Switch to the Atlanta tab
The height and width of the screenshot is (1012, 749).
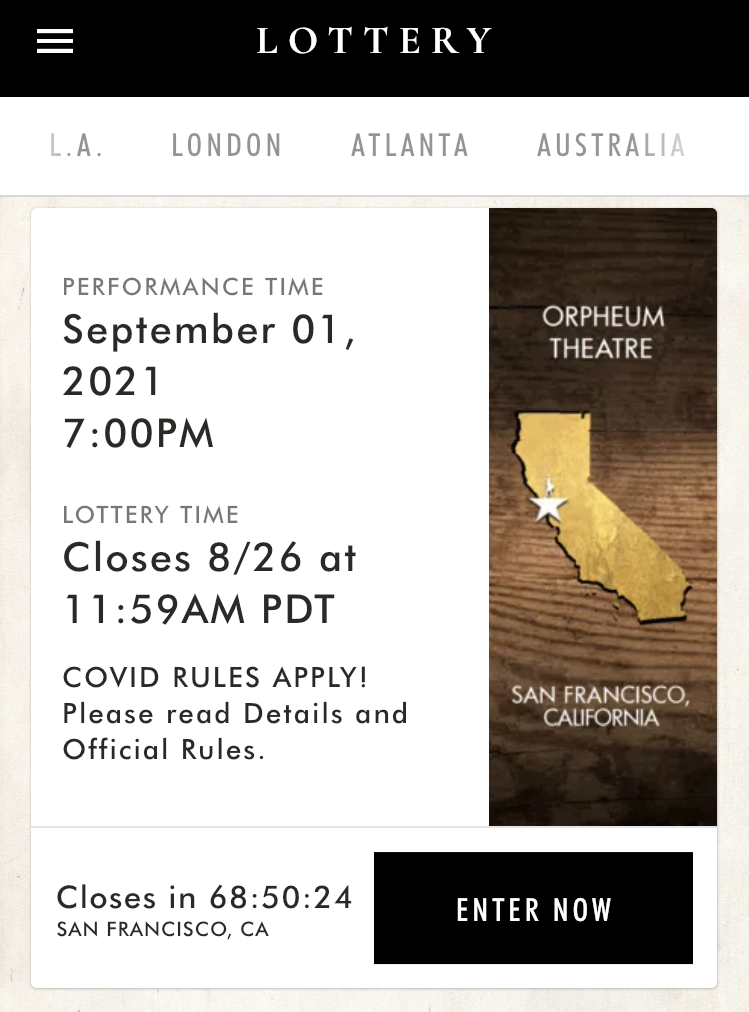pos(410,146)
